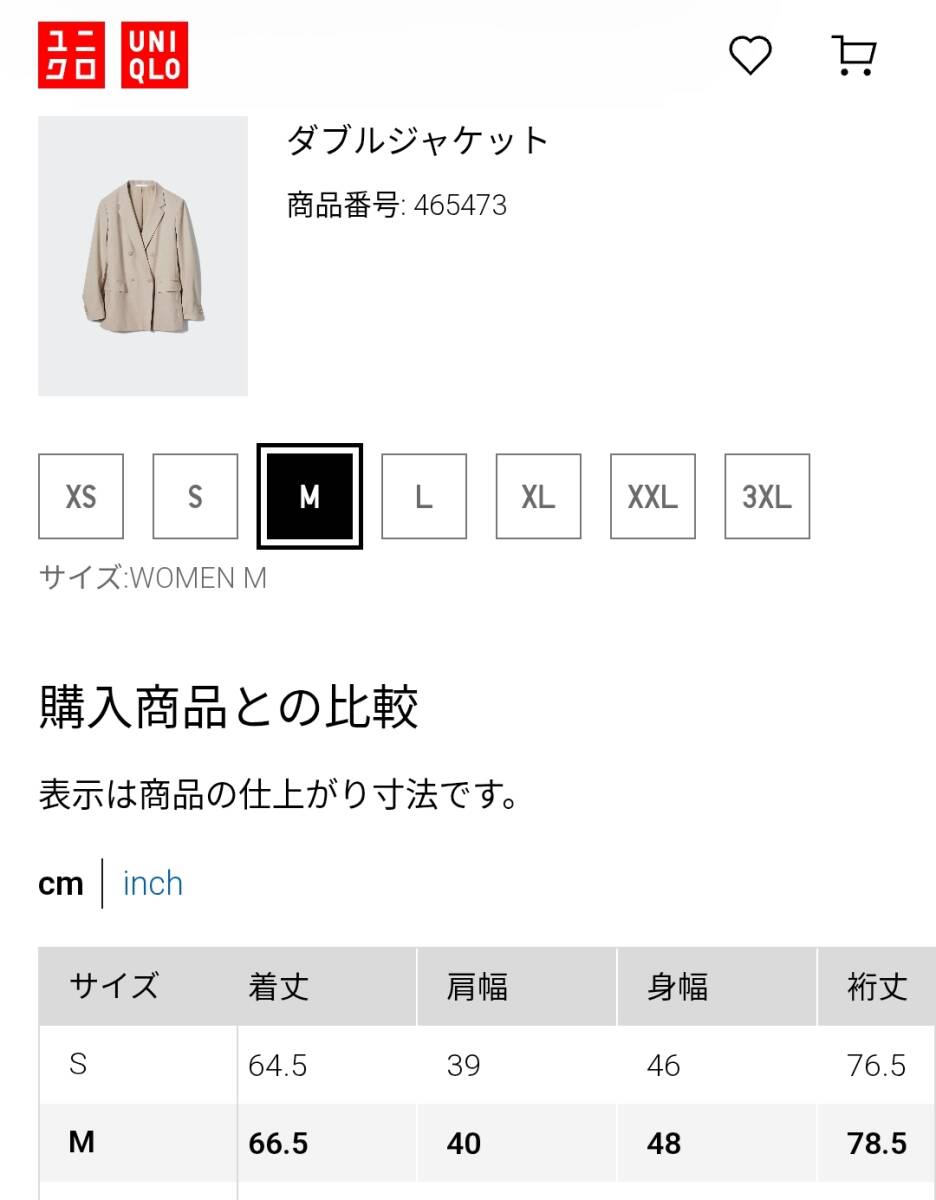Open the wishlist heart icon
The width and height of the screenshot is (936, 1200).
(x=749, y=56)
